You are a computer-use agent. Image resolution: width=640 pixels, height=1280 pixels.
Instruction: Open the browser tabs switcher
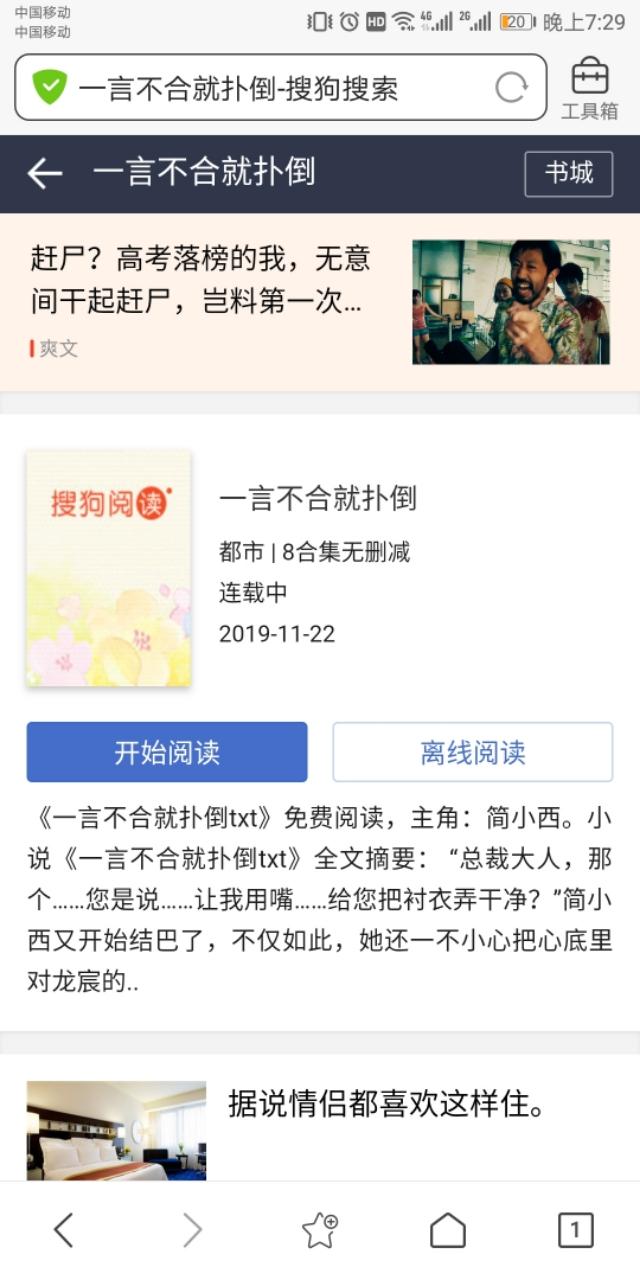[x=575, y=1230]
